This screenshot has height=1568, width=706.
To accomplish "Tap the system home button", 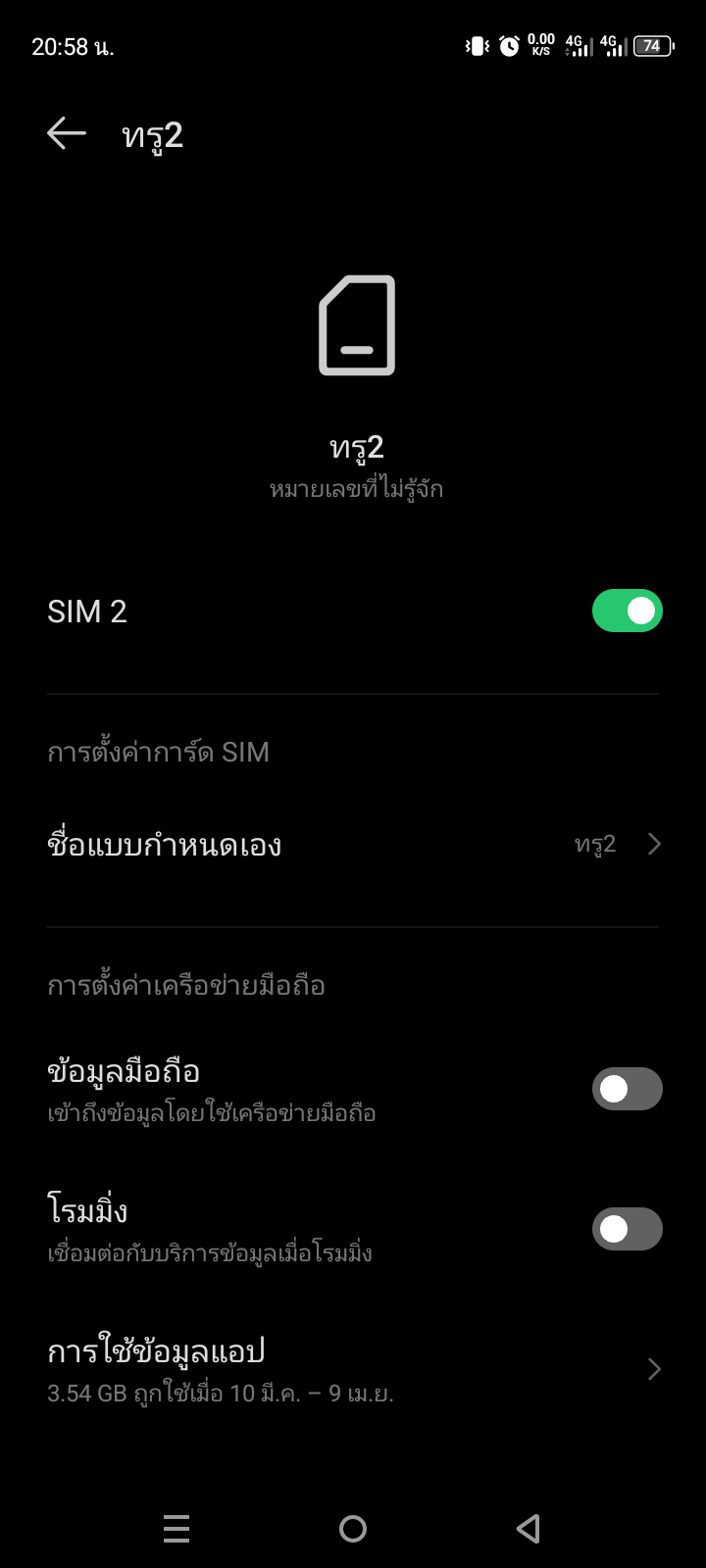I will tap(353, 1528).
